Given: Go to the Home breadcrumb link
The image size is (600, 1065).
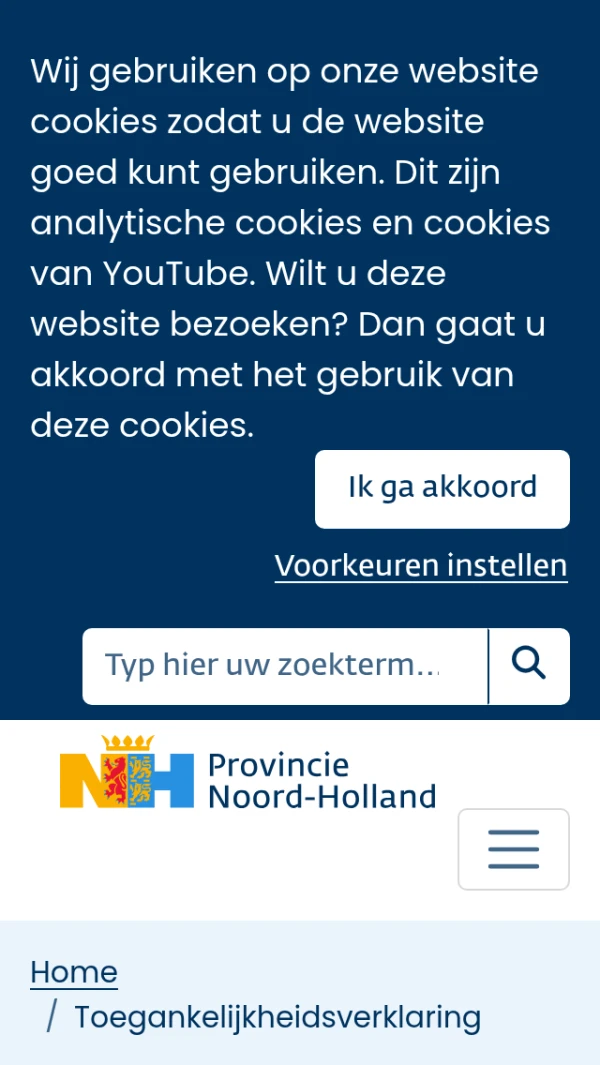Looking at the screenshot, I should [74, 972].
